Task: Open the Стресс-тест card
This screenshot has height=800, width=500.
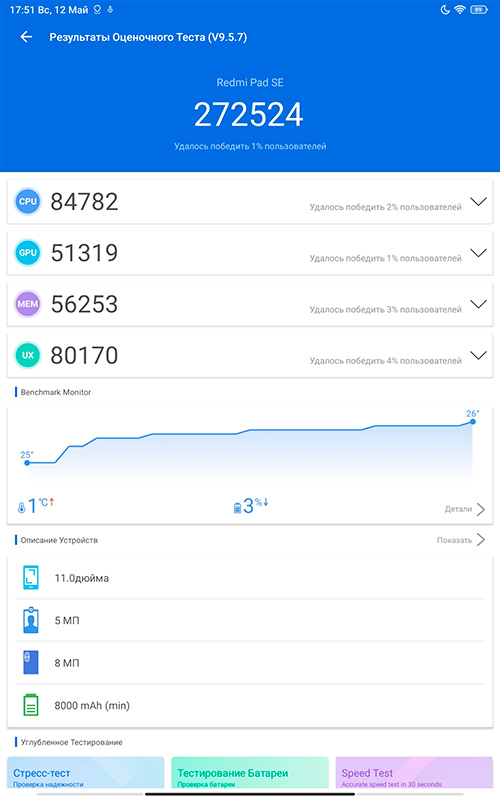Action: coord(86,773)
